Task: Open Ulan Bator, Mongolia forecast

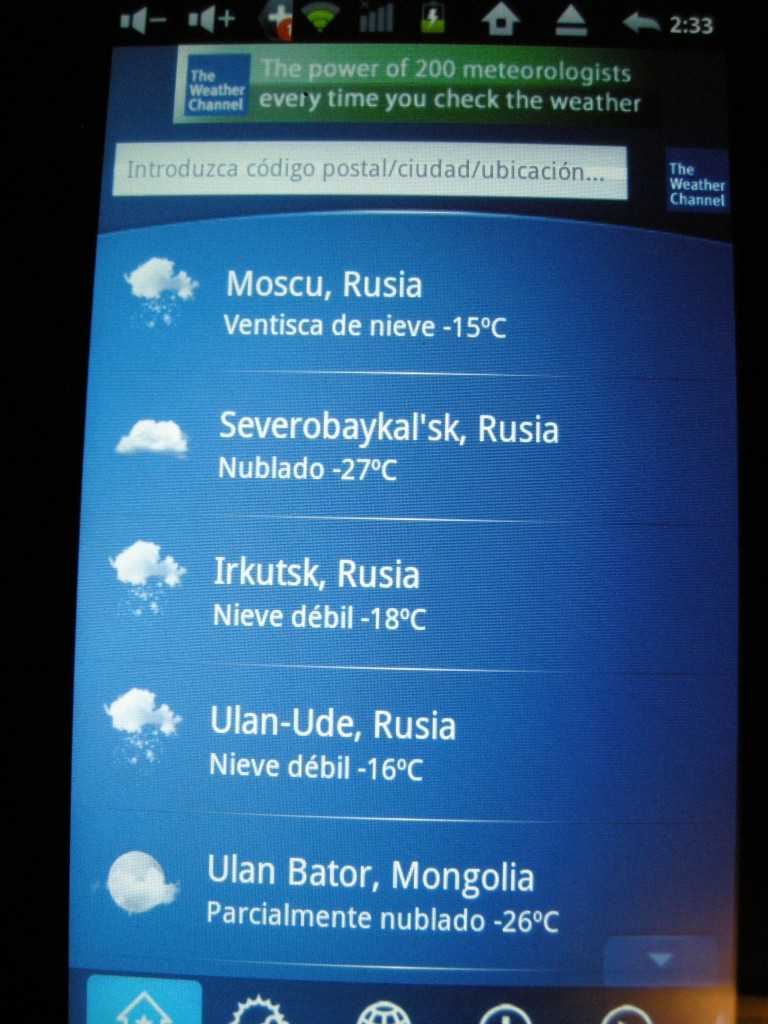Action: tap(400, 893)
